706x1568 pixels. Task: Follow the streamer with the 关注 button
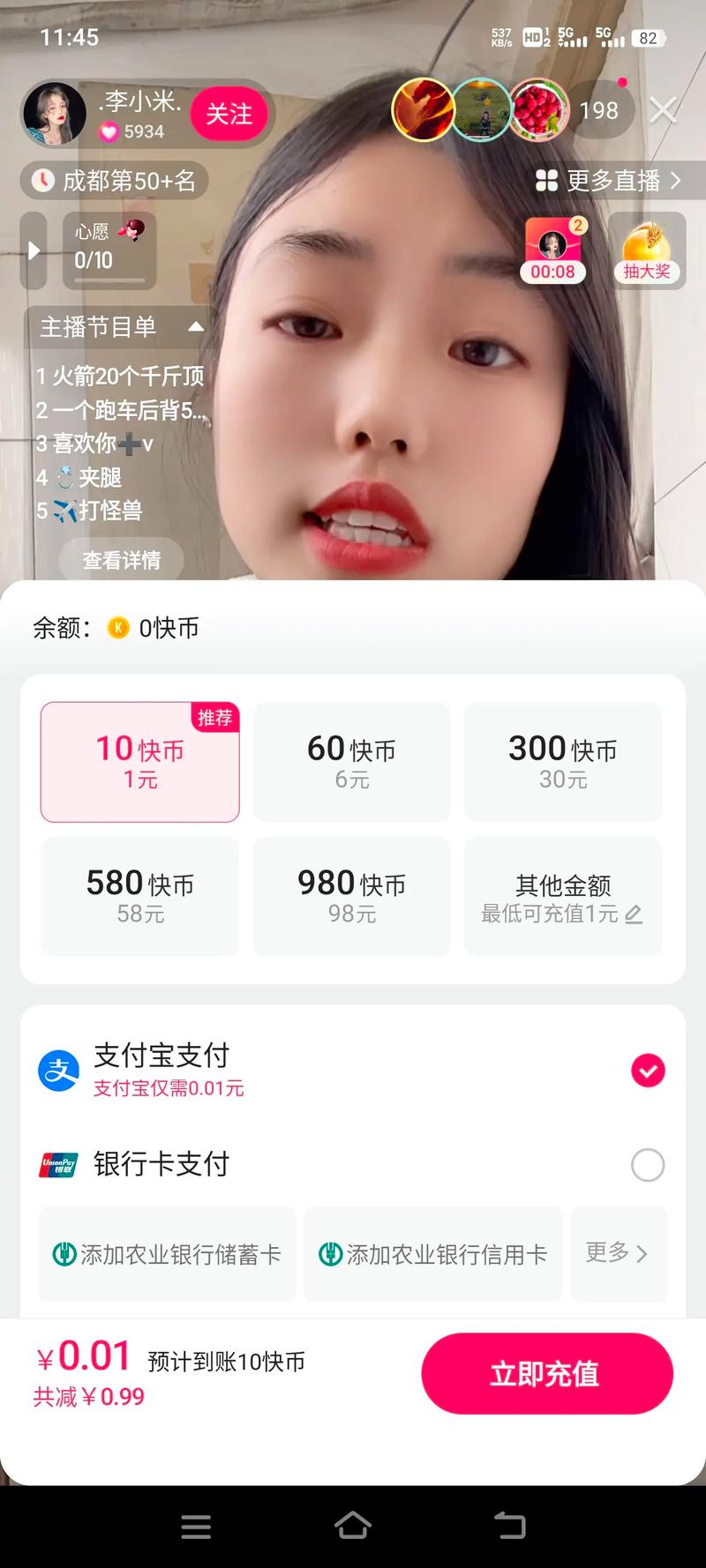229,114
